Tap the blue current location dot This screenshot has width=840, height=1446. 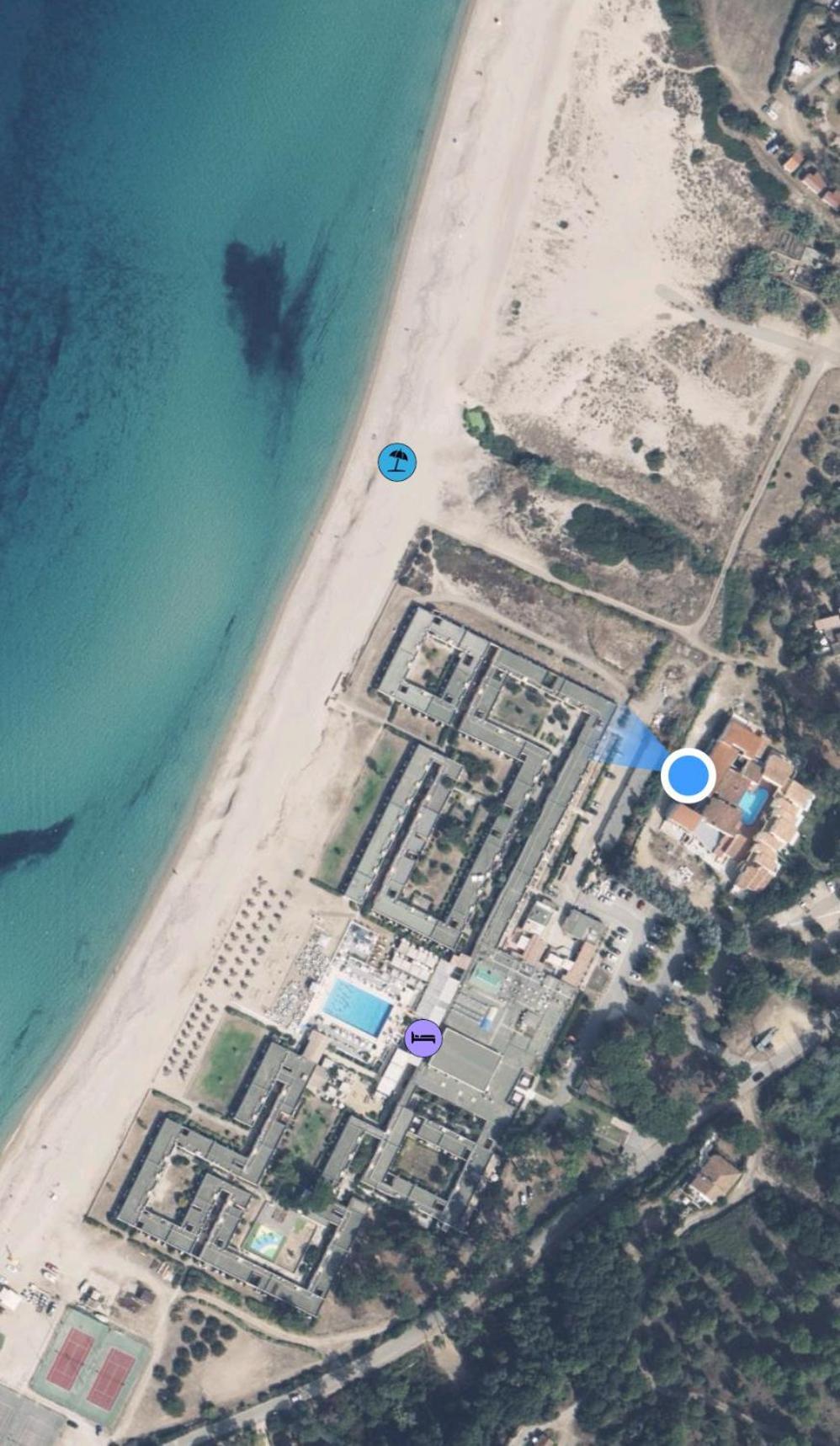pyautogui.click(x=688, y=775)
